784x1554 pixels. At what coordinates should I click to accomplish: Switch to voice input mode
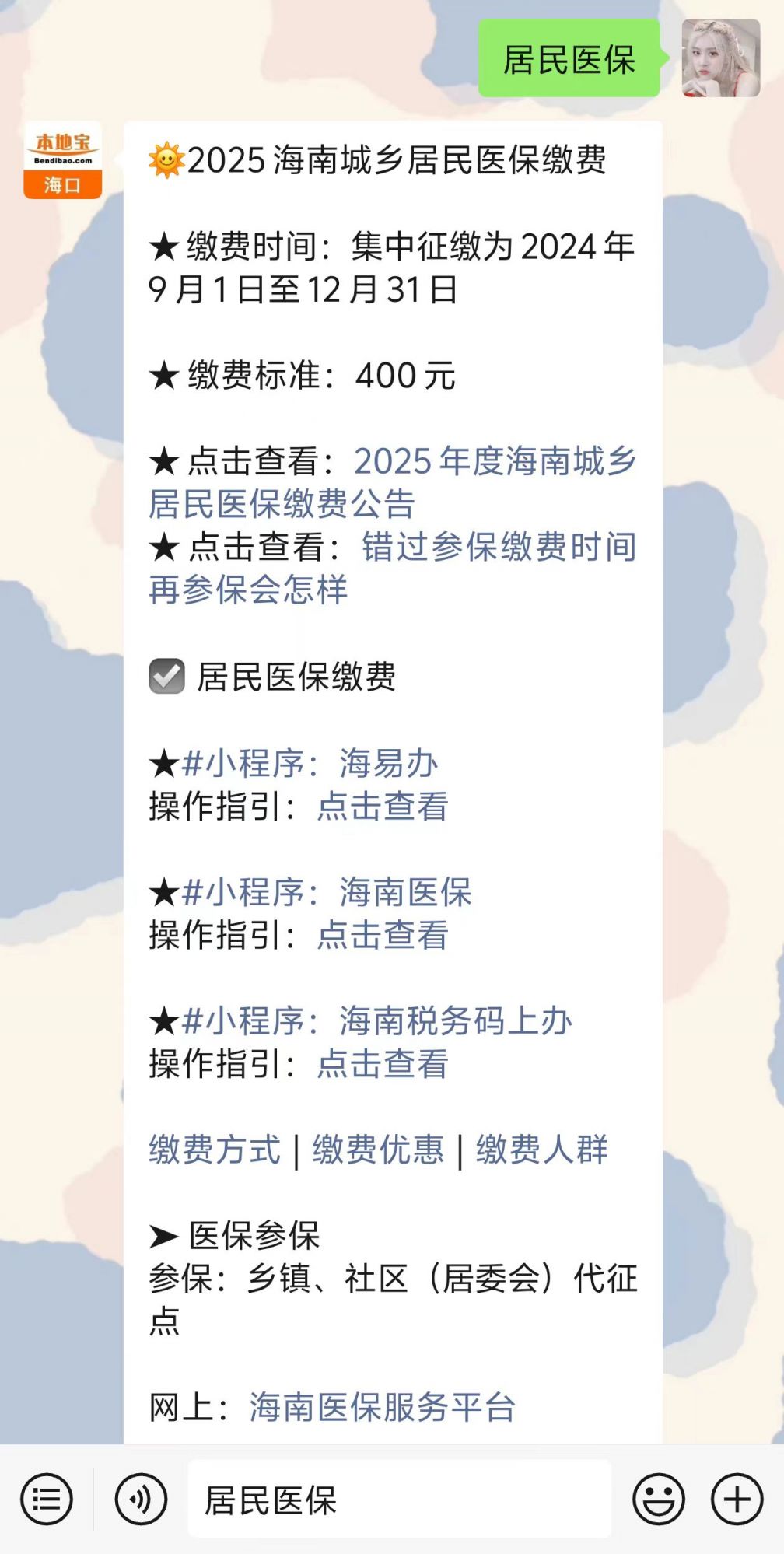point(141,1499)
